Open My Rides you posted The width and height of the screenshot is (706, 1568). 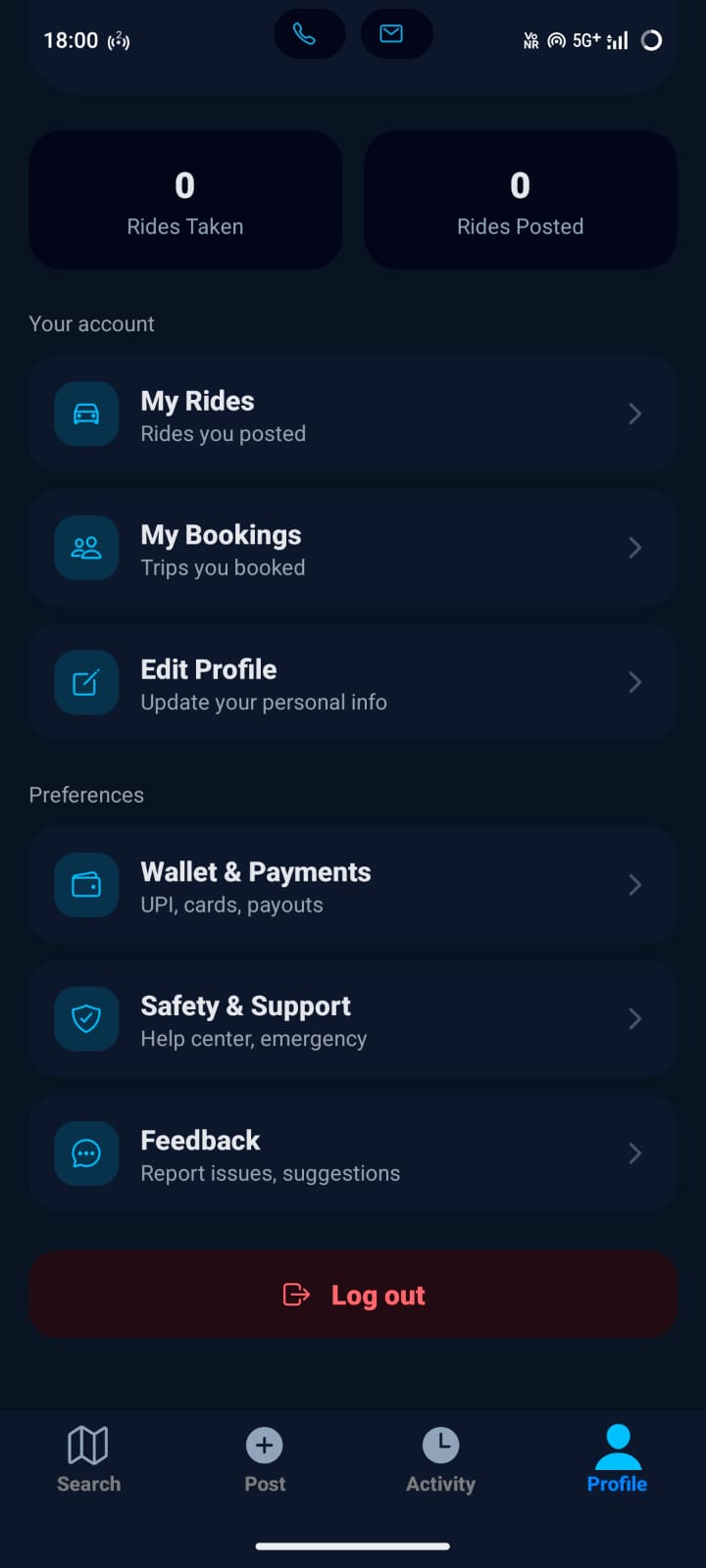(x=353, y=415)
